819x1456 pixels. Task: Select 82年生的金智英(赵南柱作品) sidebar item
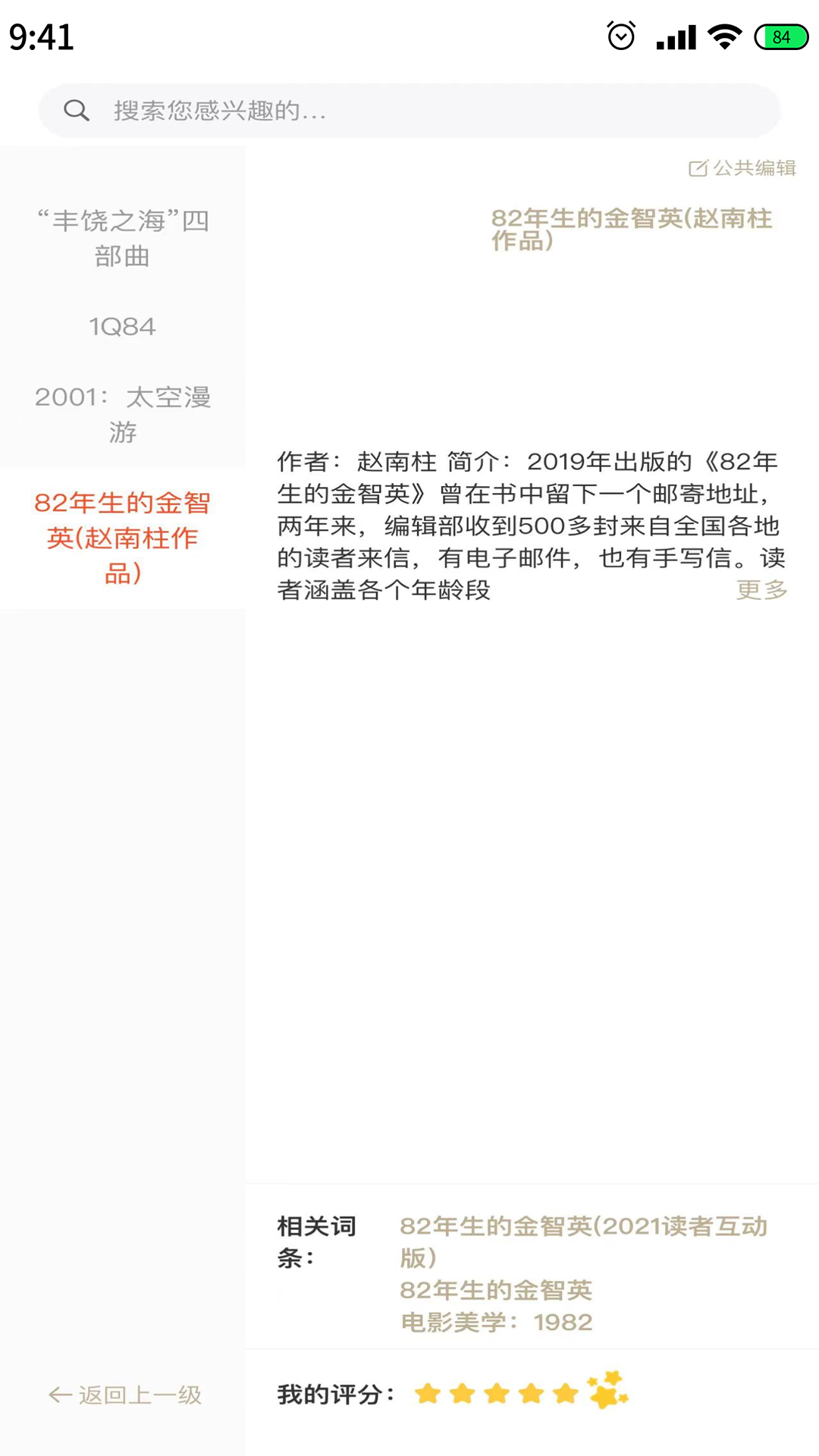pyautogui.click(x=122, y=538)
